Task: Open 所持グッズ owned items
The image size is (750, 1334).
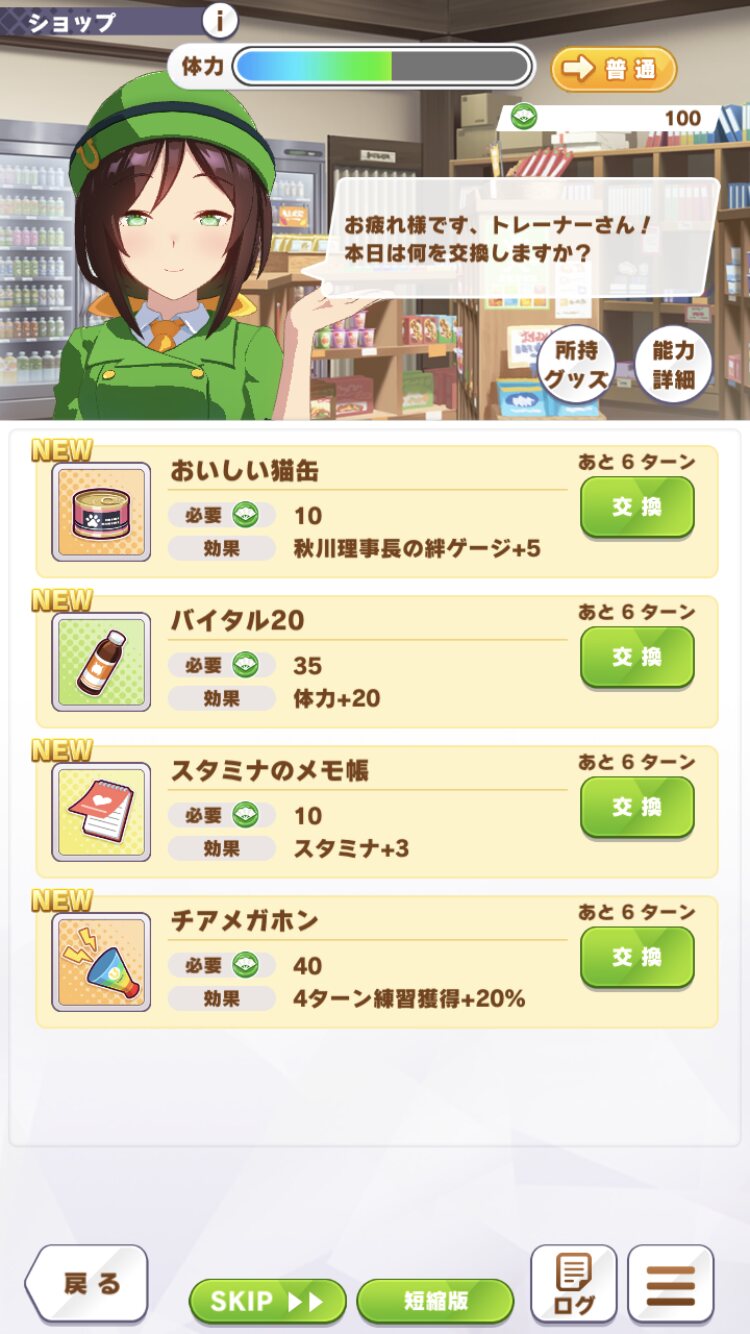Action: click(x=575, y=366)
